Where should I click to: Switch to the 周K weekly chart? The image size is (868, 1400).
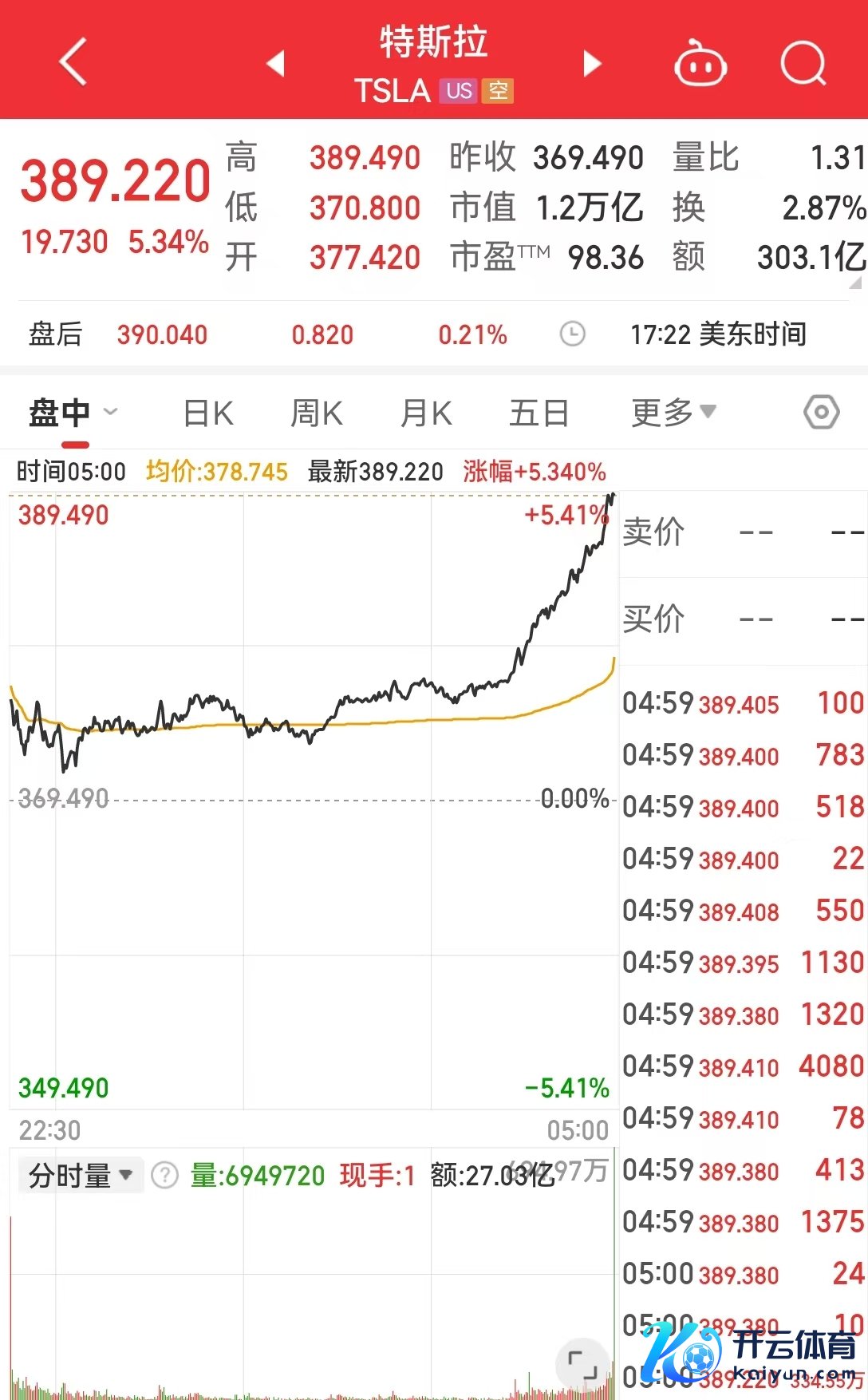[x=317, y=413]
